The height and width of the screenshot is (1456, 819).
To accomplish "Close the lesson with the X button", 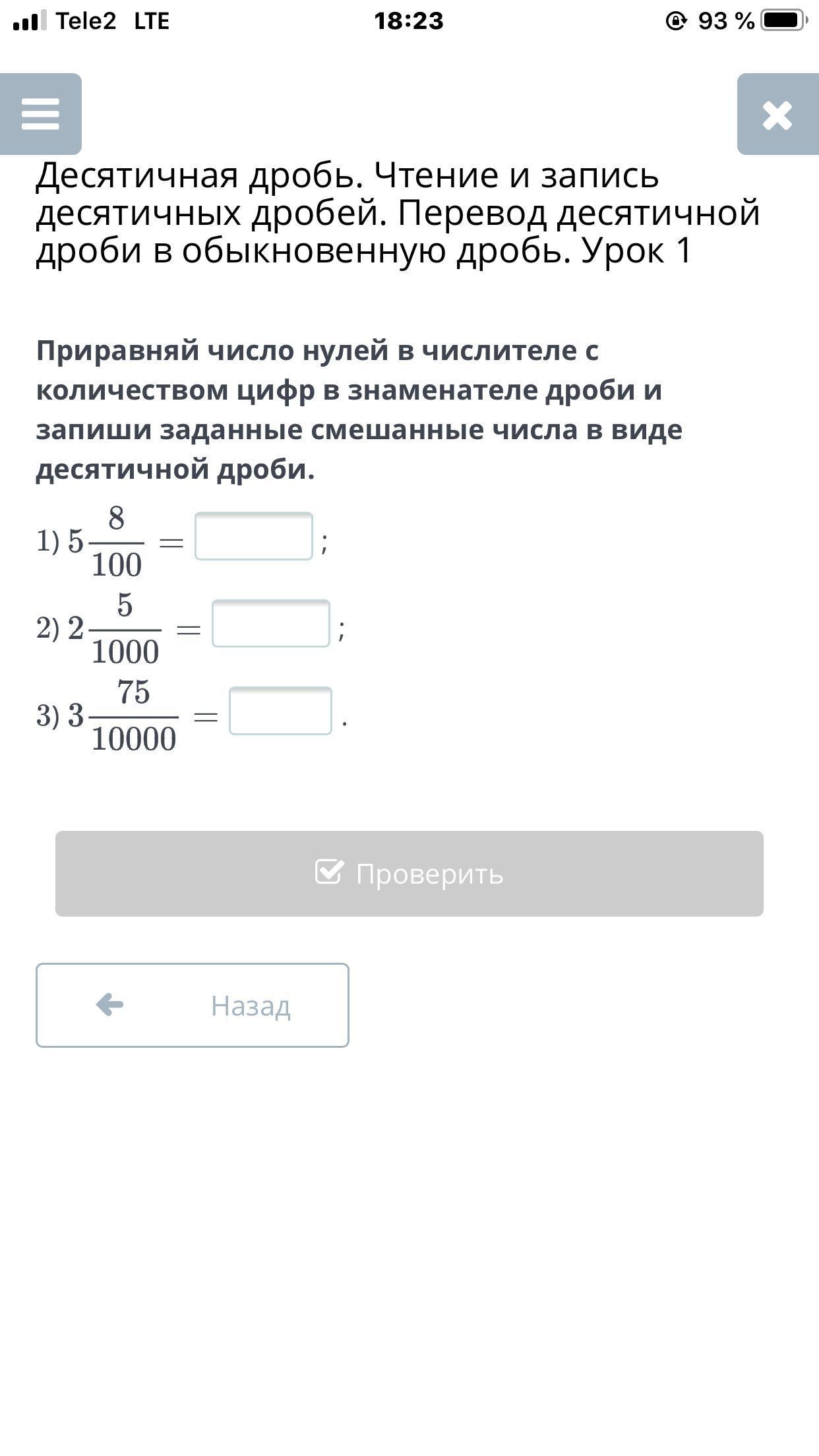I will (x=777, y=114).
